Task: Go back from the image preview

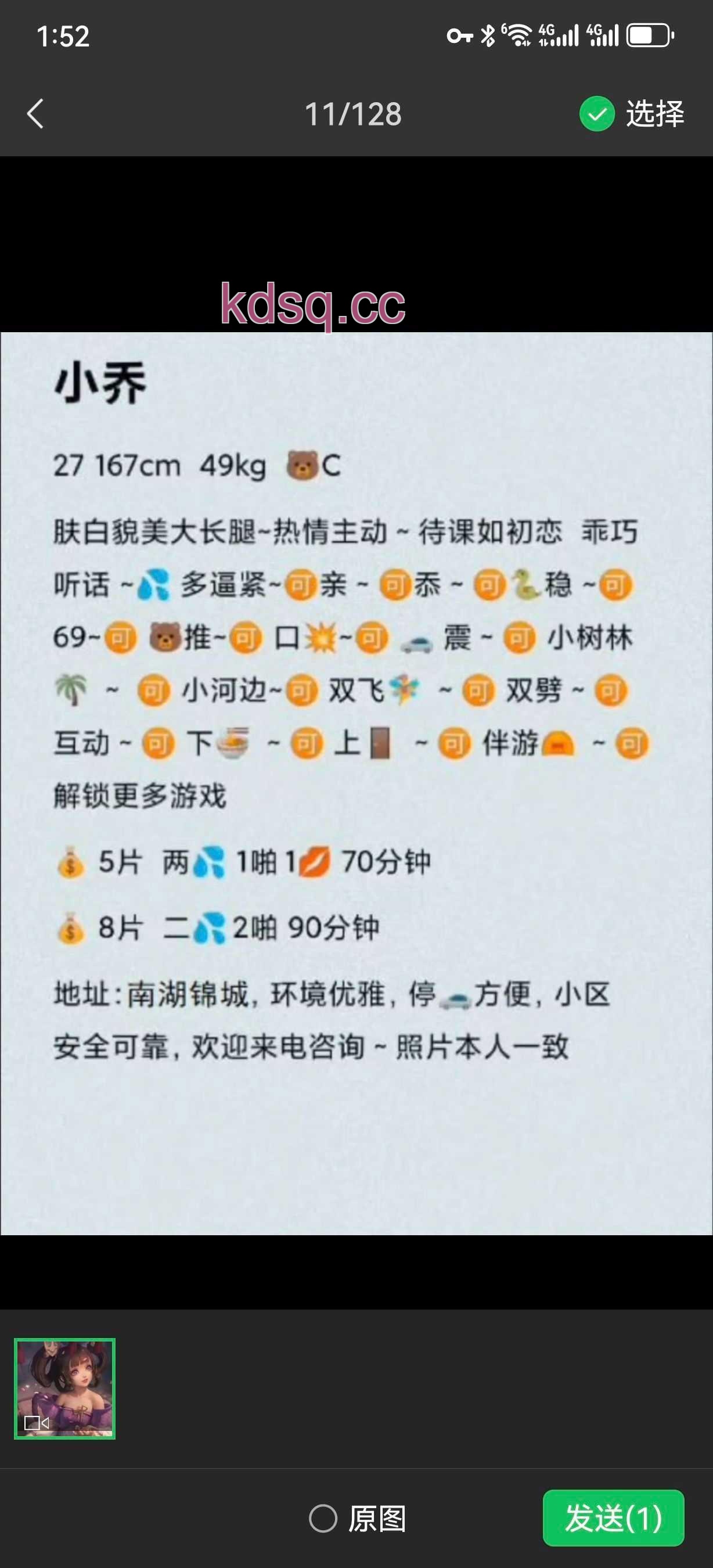Action: [x=35, y=114]
